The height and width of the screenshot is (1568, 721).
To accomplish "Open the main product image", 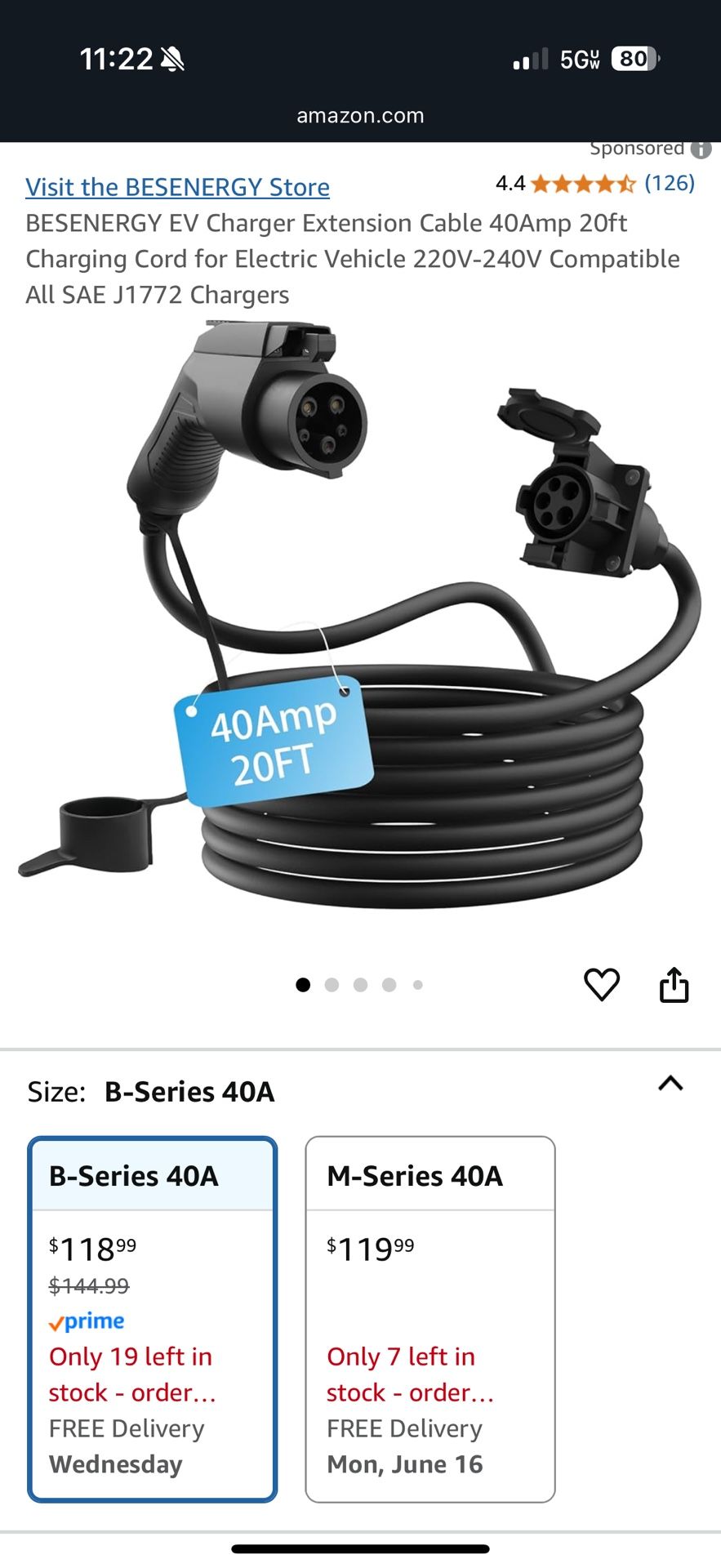I will click(359, 621).
